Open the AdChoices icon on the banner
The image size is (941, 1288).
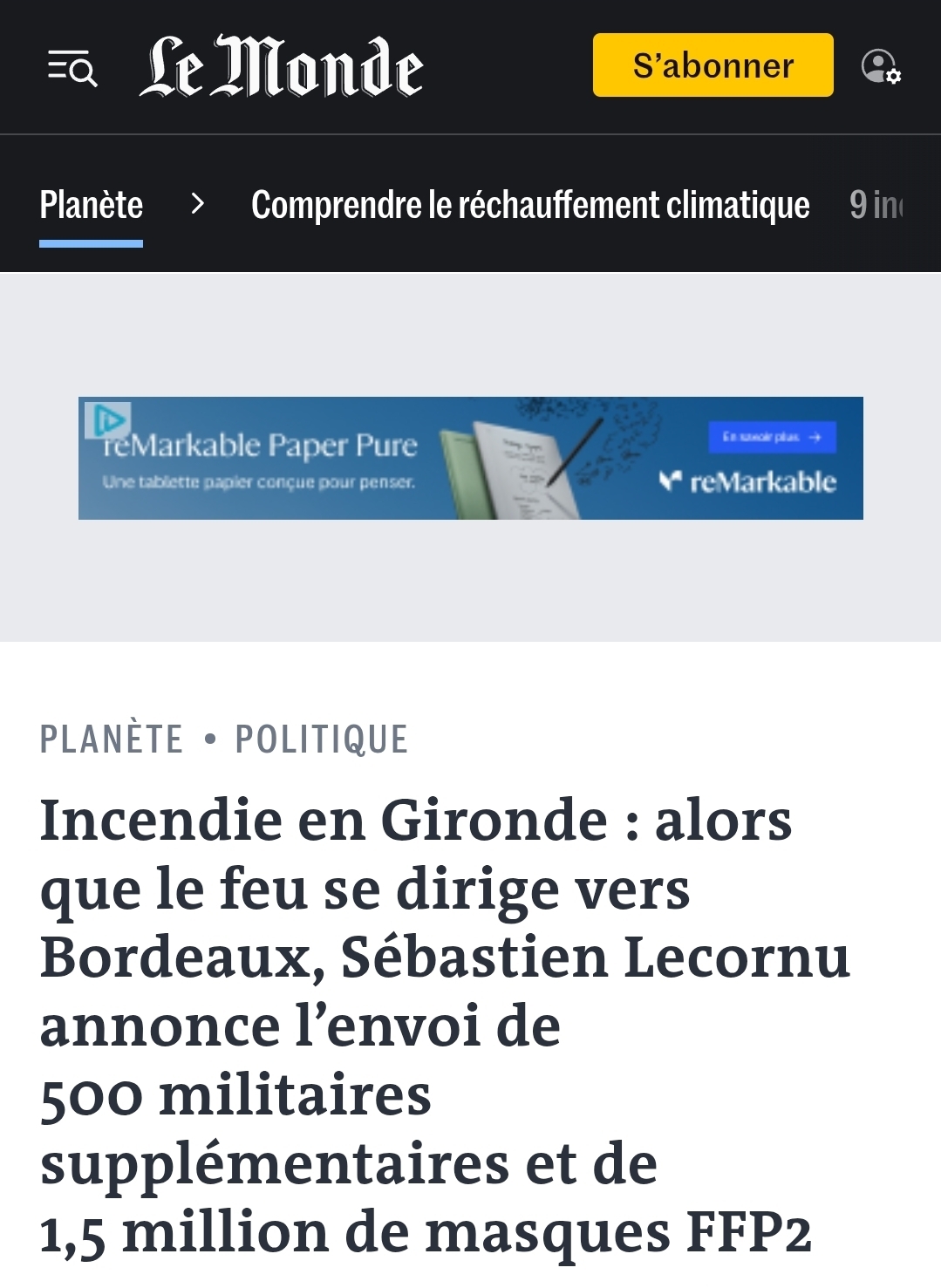pos(108,420)
